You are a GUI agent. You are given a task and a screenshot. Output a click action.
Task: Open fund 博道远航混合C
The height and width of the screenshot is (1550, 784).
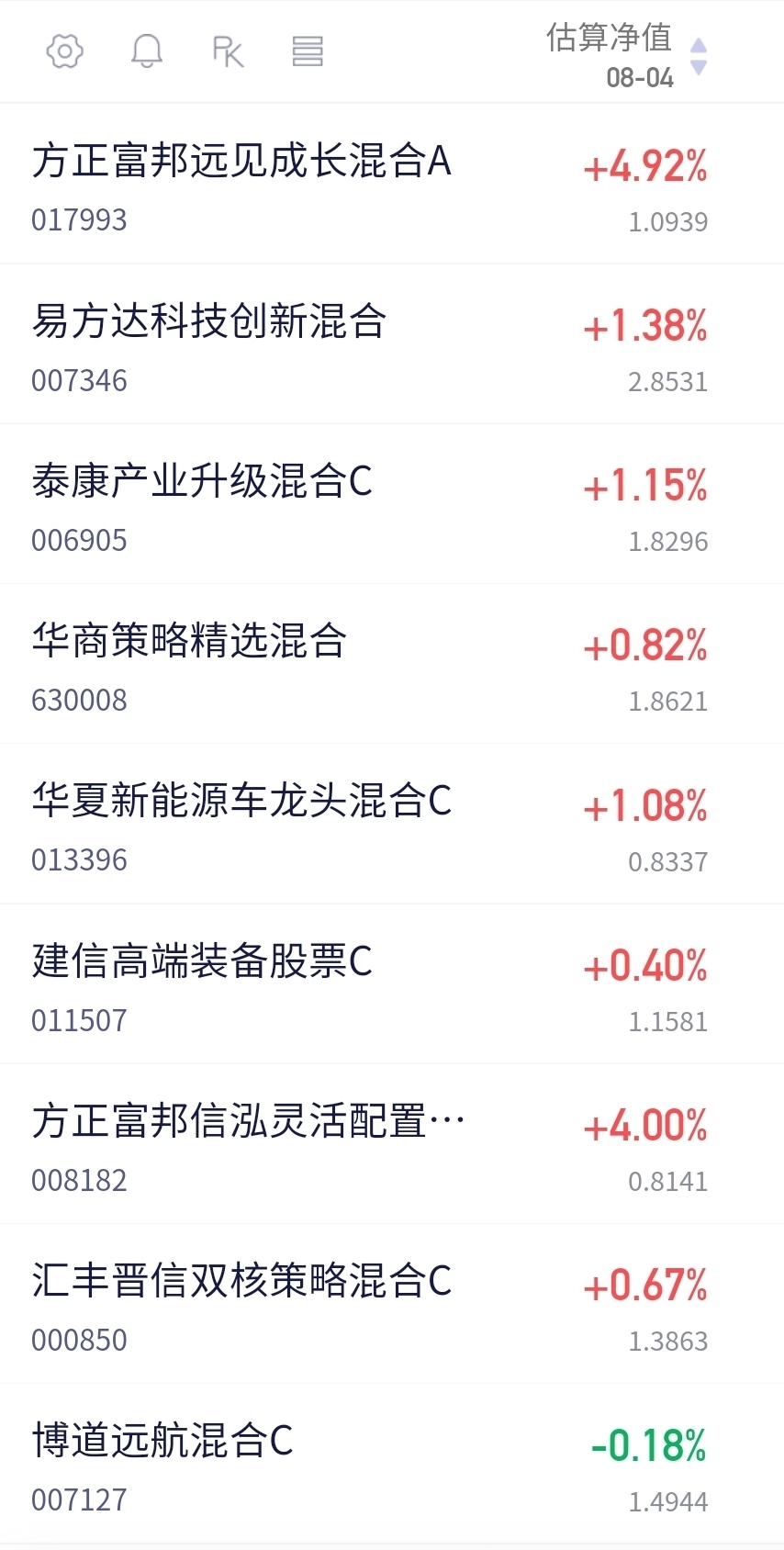(392, 1464)
